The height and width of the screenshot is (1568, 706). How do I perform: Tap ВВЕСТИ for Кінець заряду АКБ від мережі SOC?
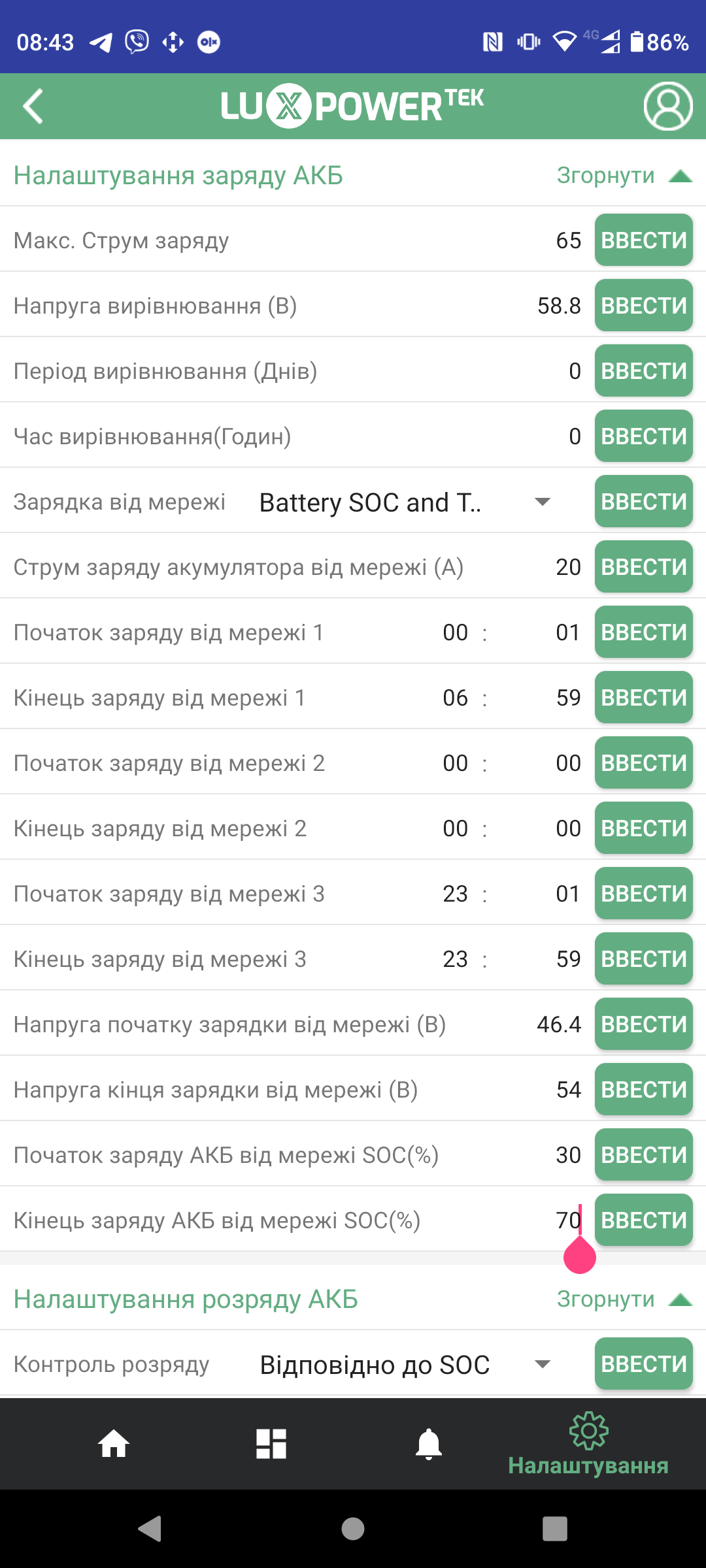coord(643,1220)
